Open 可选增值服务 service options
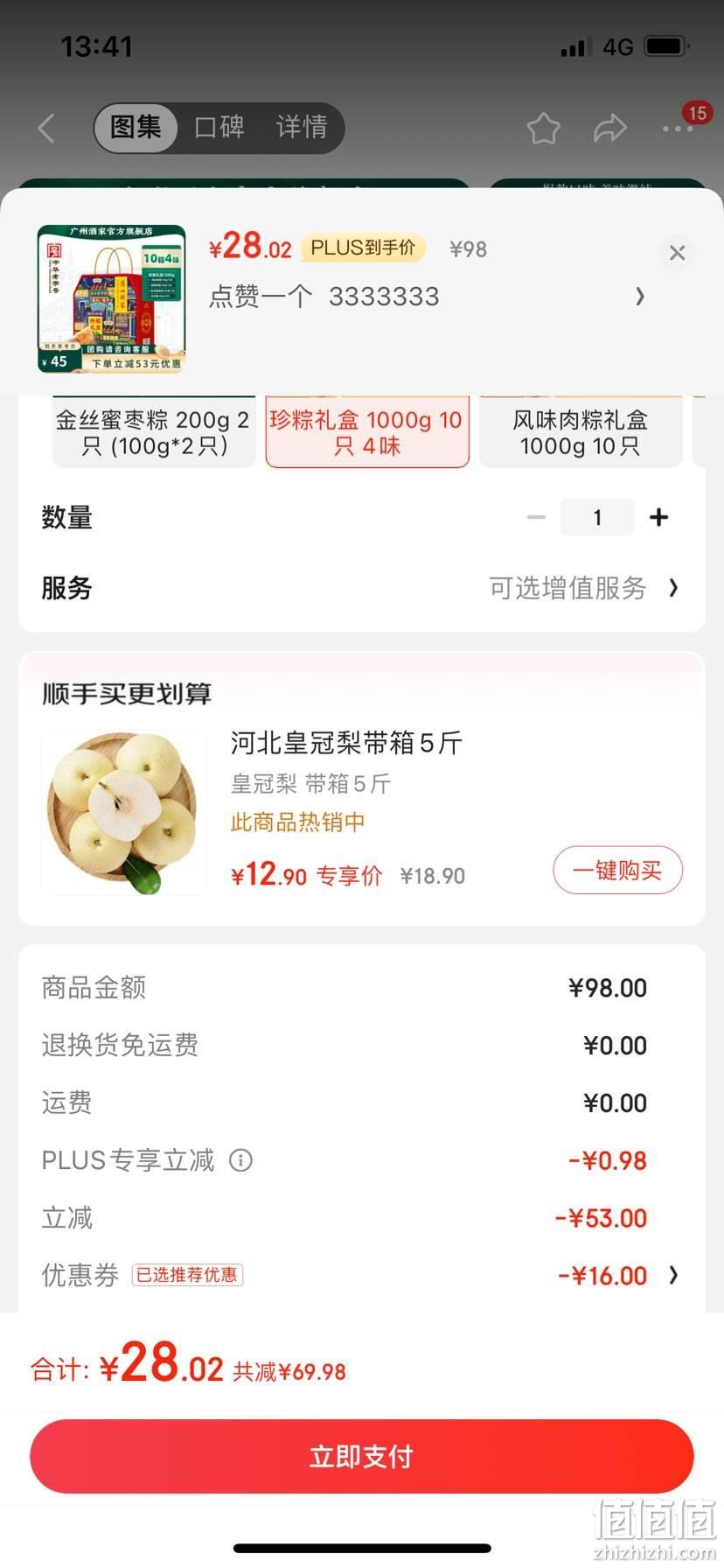This screenshot has height=1568, width=724. 583,588
